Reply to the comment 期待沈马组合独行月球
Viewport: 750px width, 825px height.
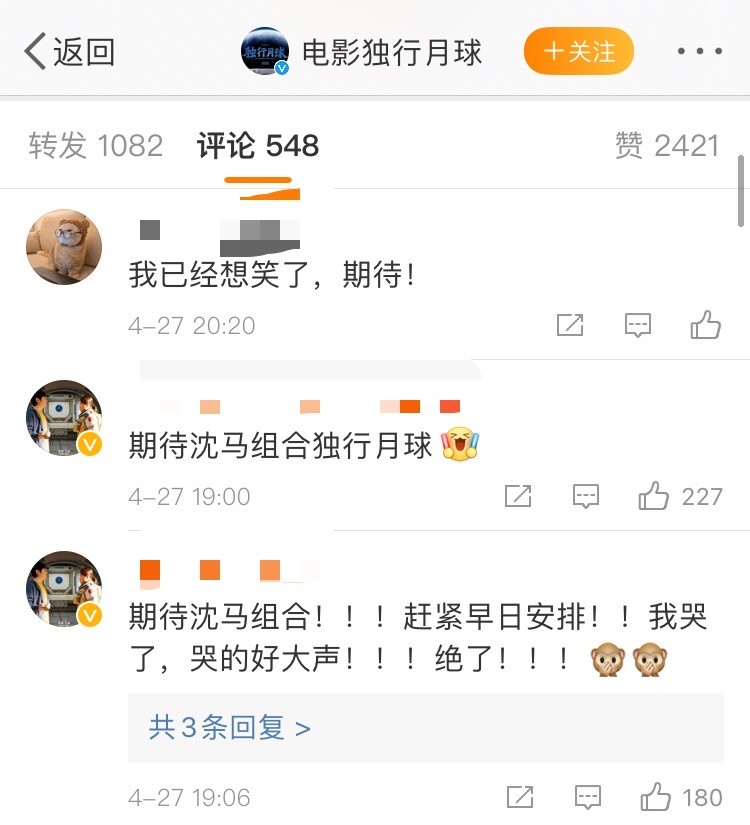point(586,496)
